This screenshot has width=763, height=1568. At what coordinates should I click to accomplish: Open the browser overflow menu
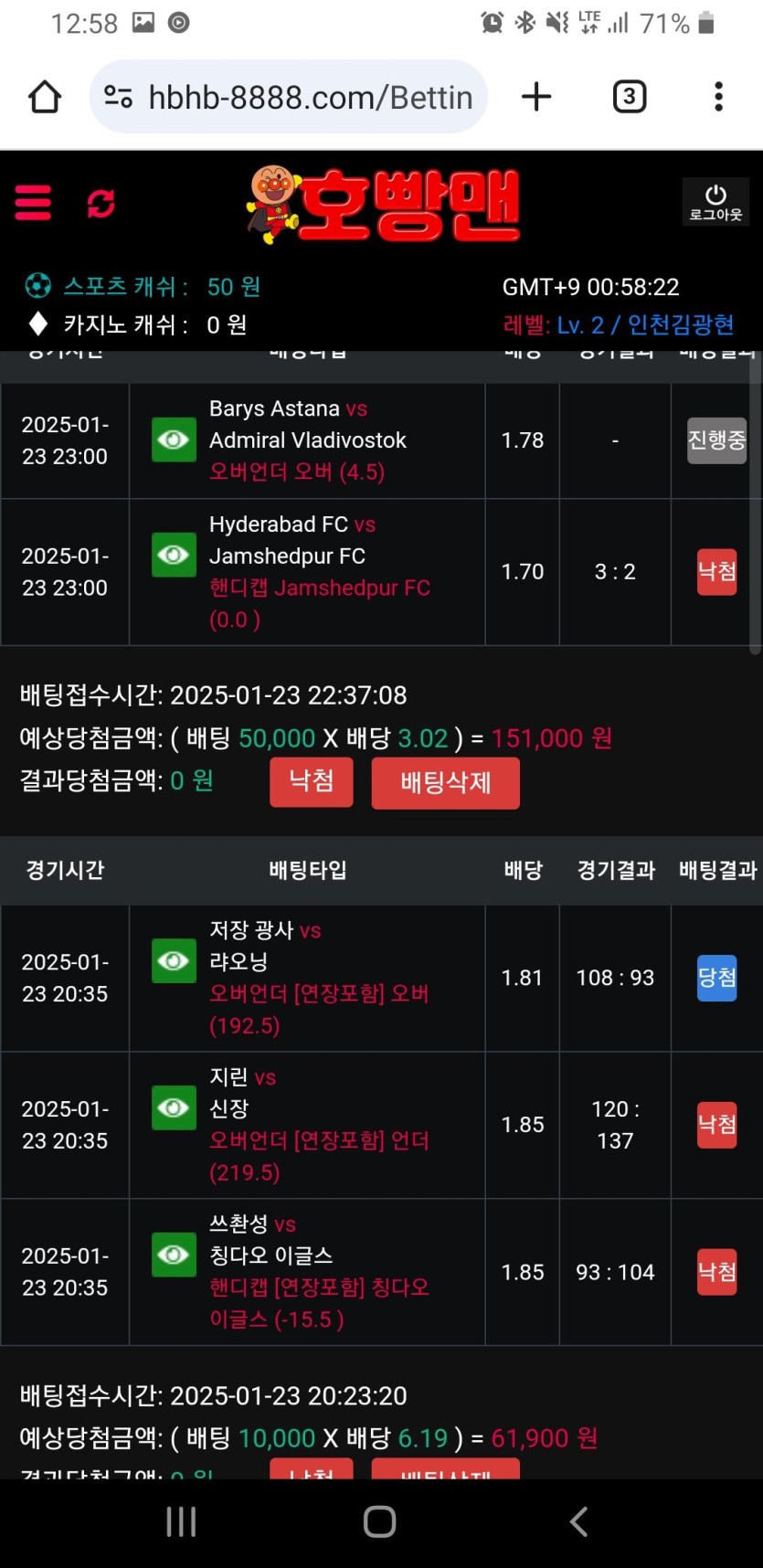tap(718, 97)
